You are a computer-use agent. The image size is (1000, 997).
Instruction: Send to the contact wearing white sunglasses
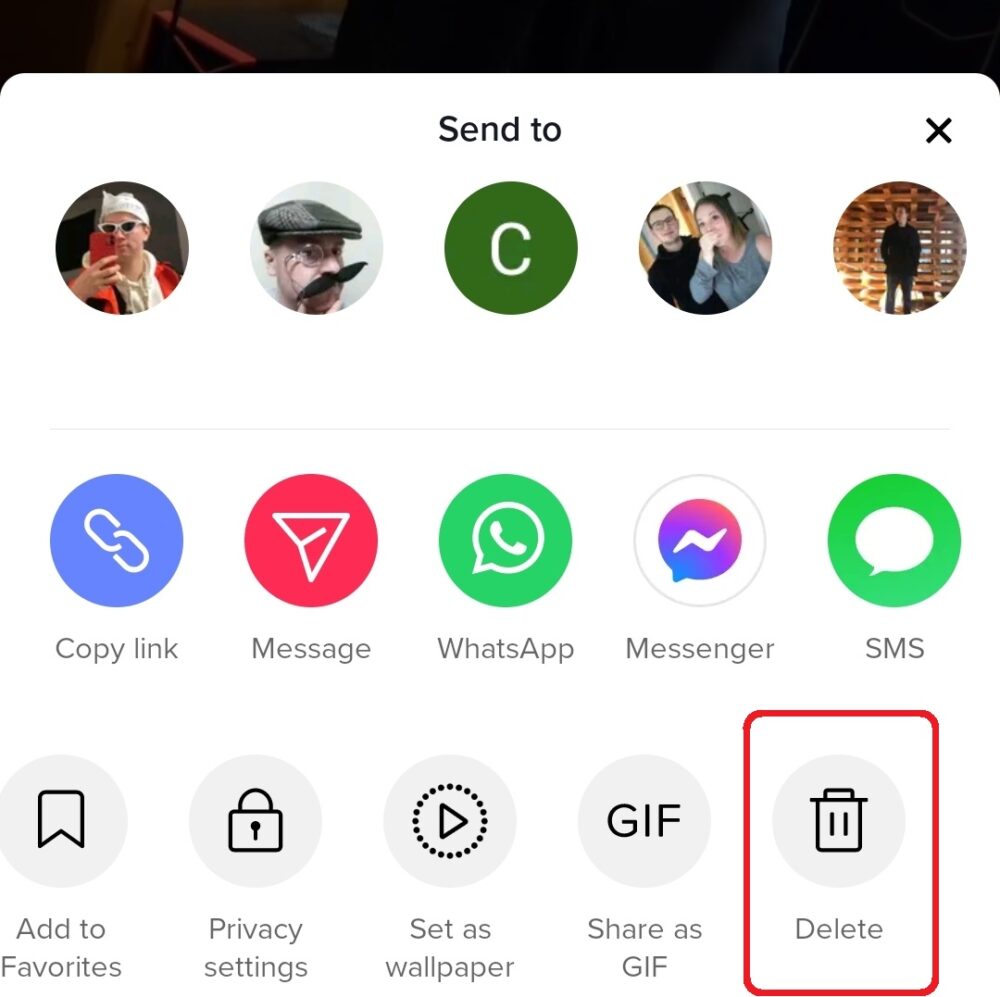122,247
